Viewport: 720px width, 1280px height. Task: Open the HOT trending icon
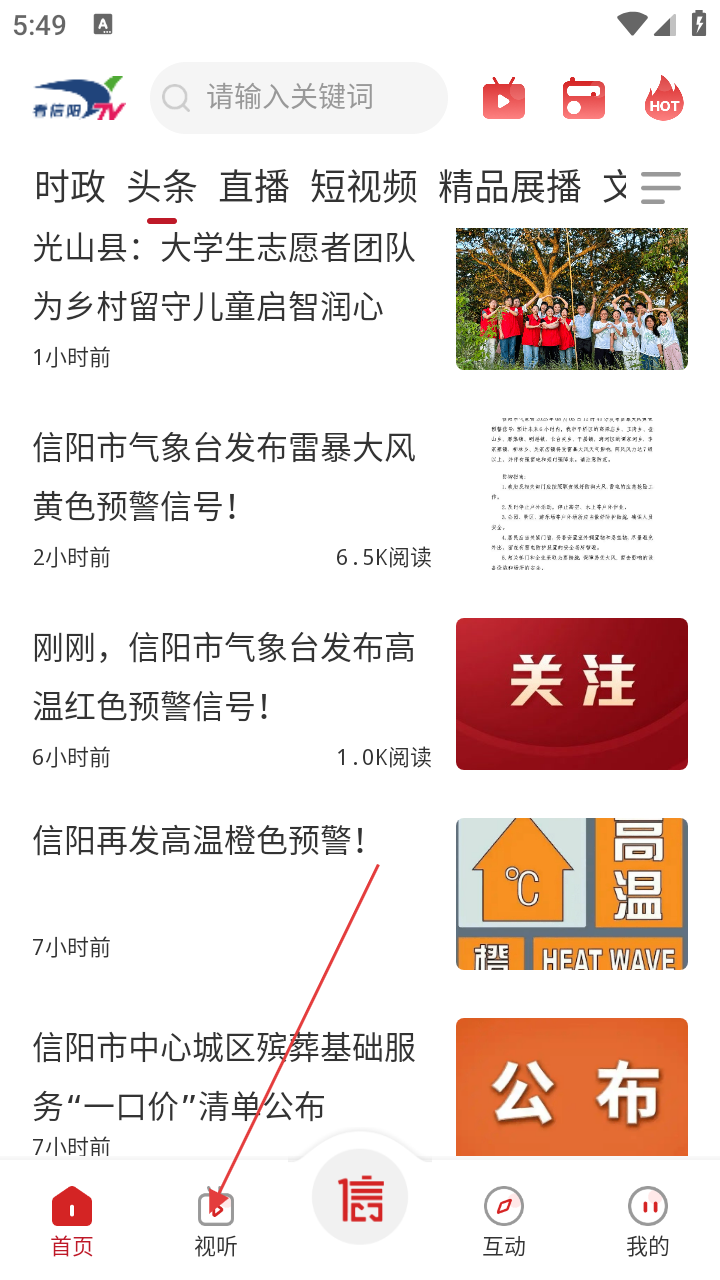tap(663, 99)
